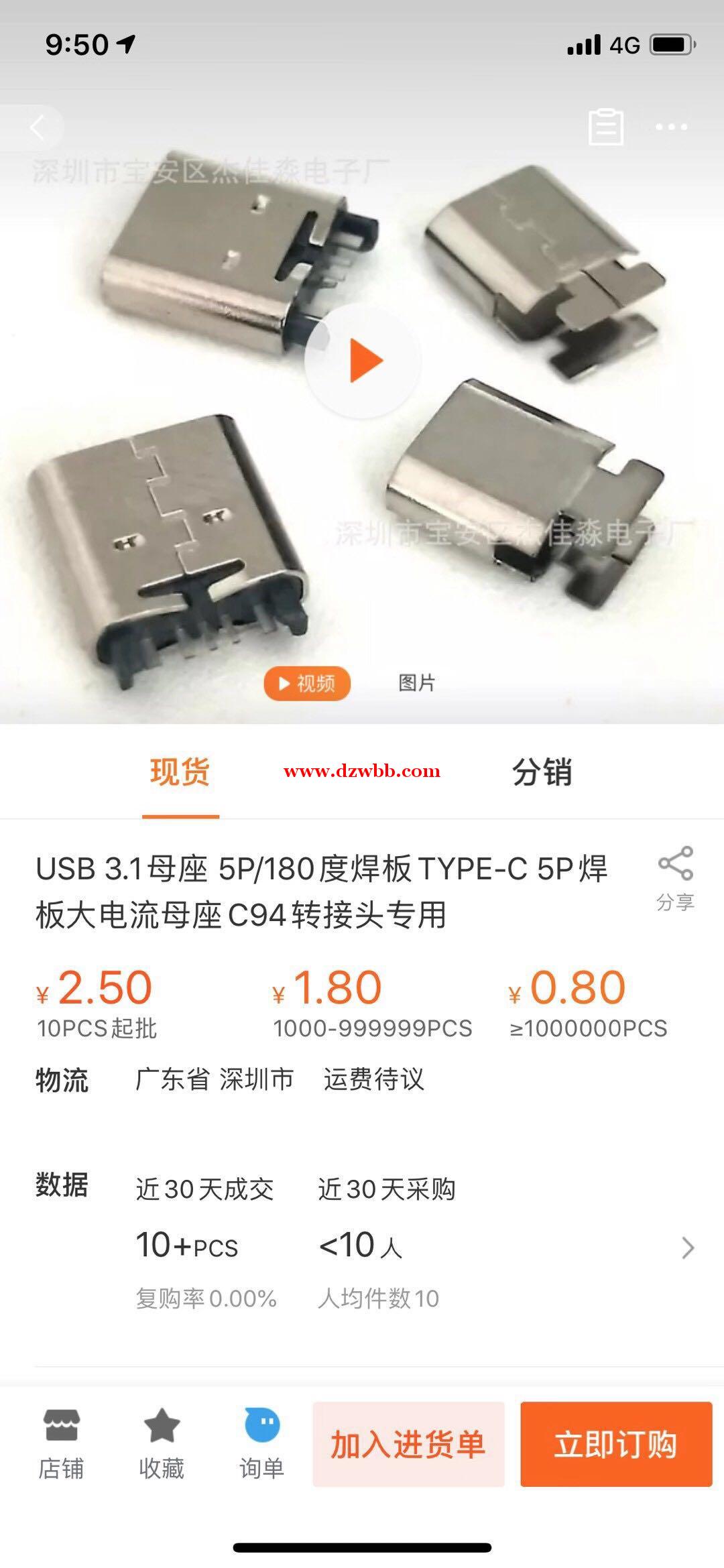Visit the seller's 店铺

click(x=61, y=1444)
